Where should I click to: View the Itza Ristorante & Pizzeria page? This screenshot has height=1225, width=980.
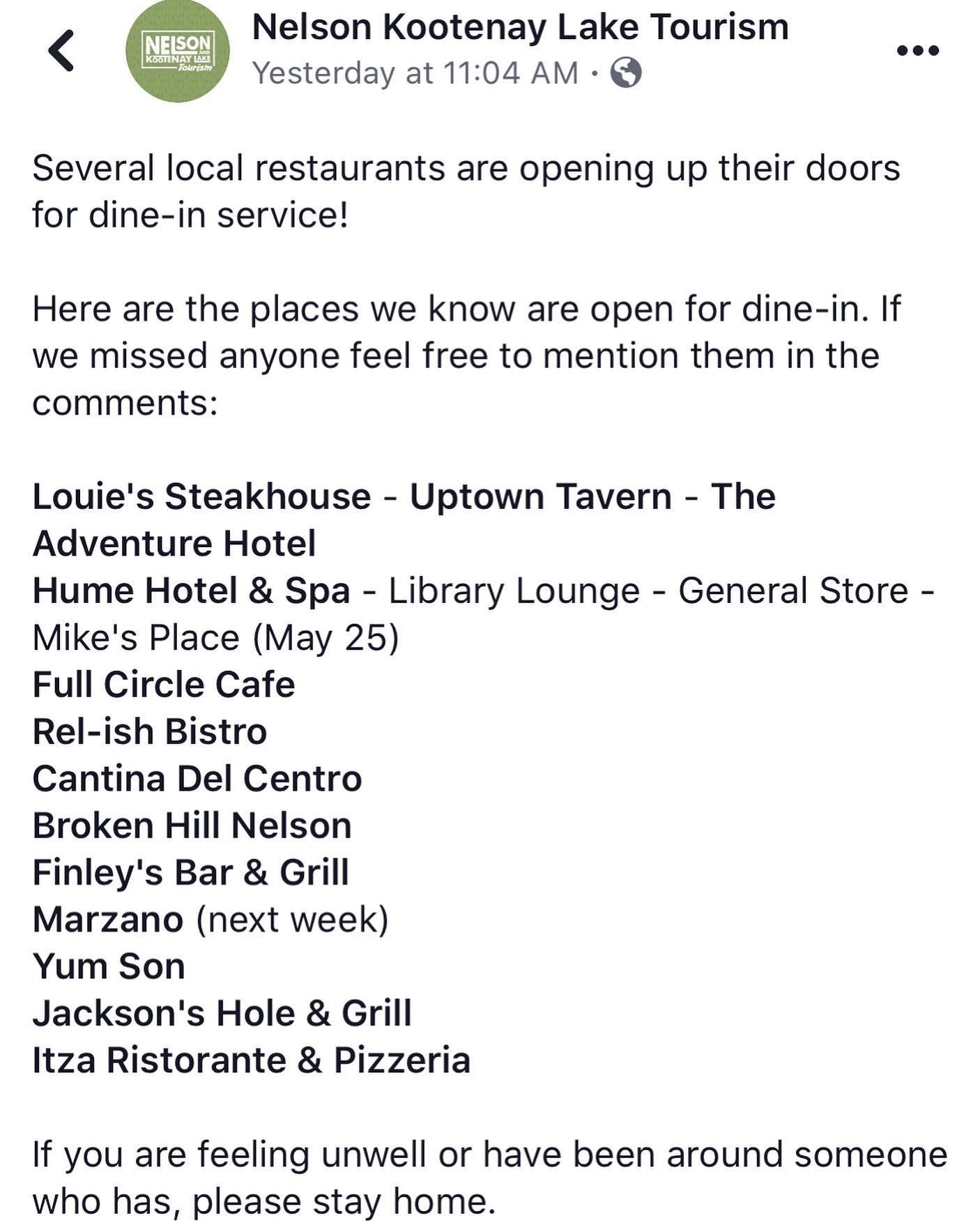(x=251, y=1060)
